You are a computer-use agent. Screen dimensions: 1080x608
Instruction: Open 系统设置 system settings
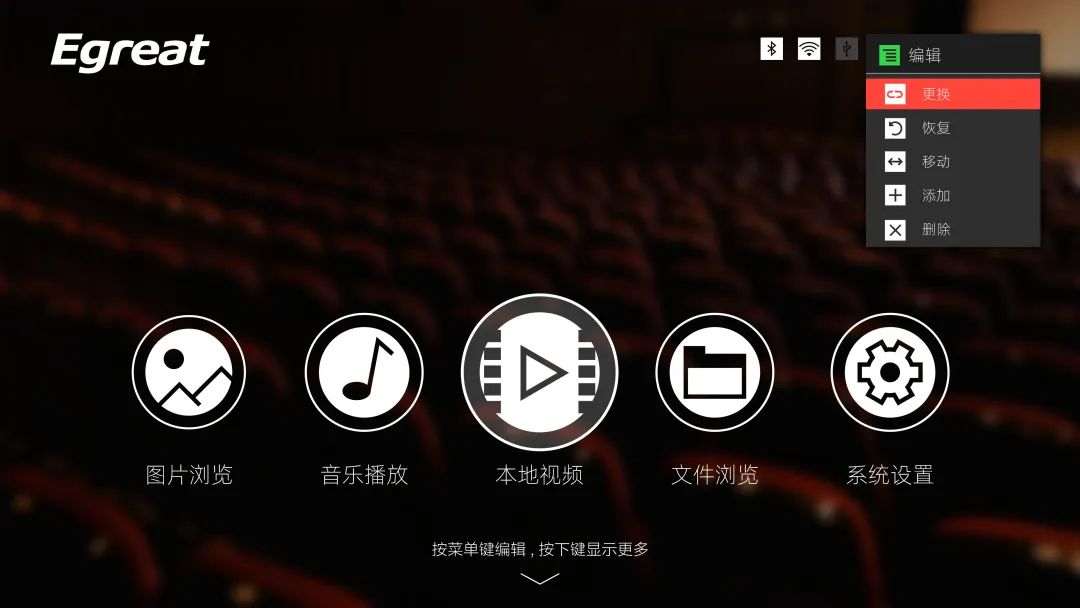[889, 373]
